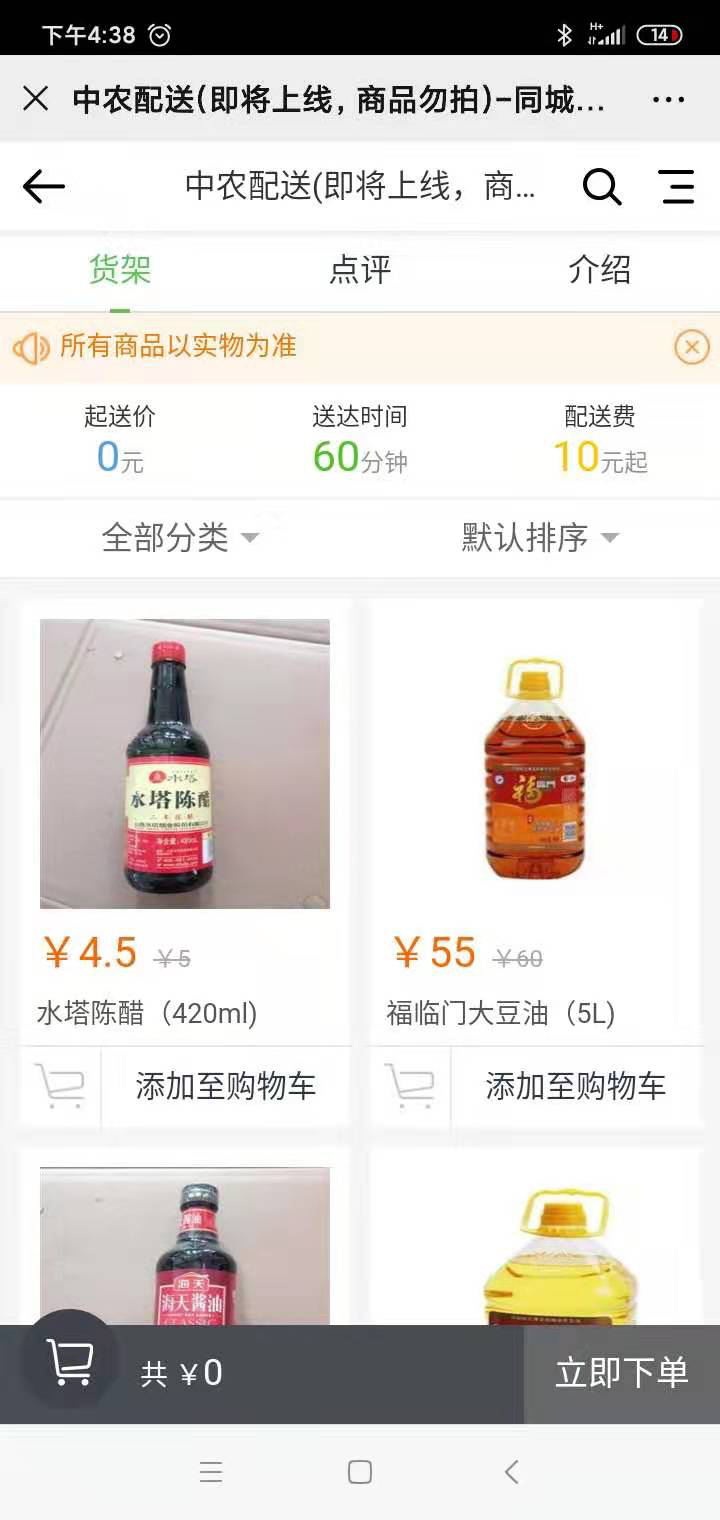The image size is (720, 1520).
Task: Open the hamburger menu beside search
Action: tap(677, 186)
